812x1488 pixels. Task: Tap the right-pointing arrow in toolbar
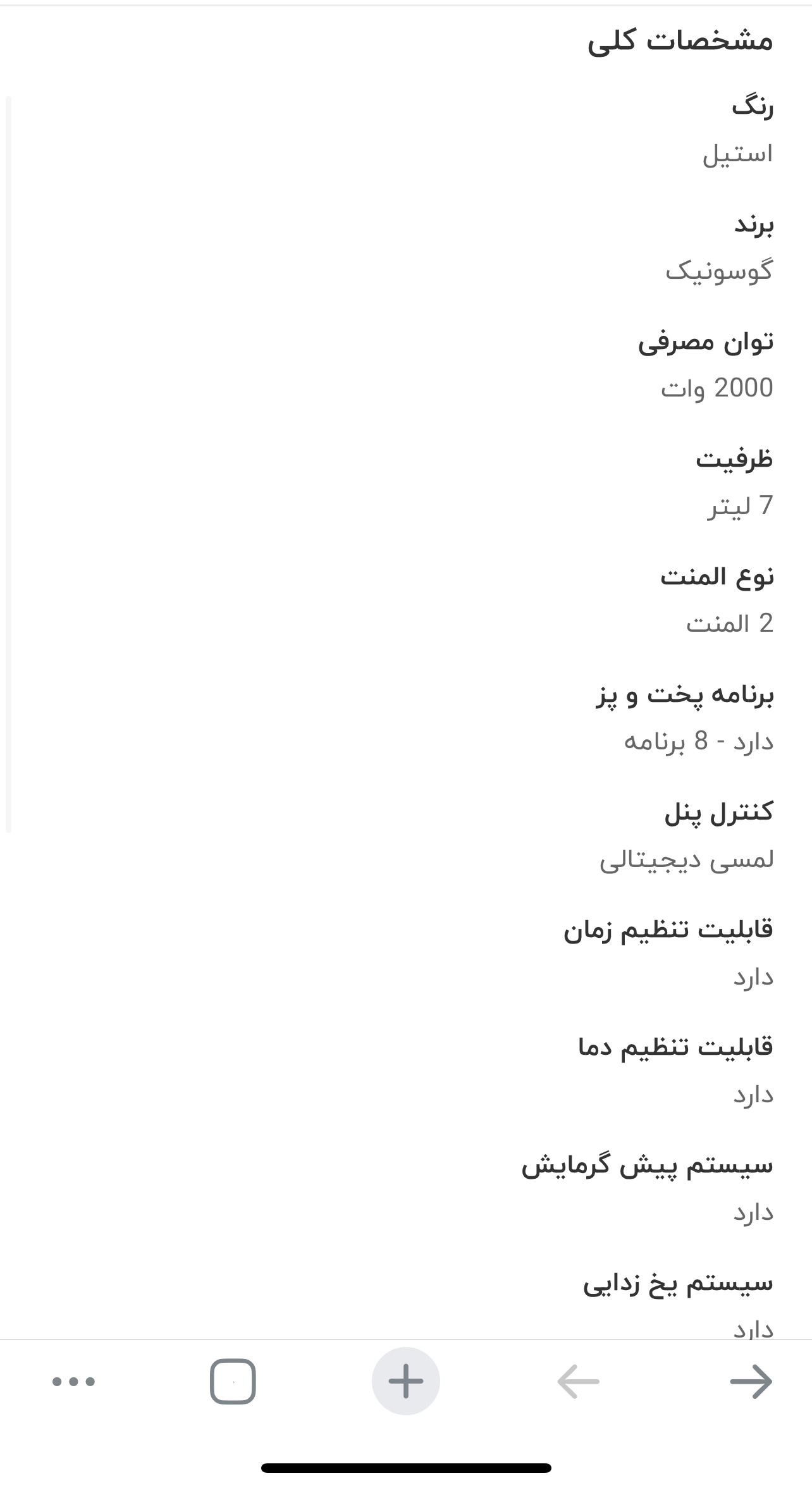pyautogui.click(x=751, y=1381)
